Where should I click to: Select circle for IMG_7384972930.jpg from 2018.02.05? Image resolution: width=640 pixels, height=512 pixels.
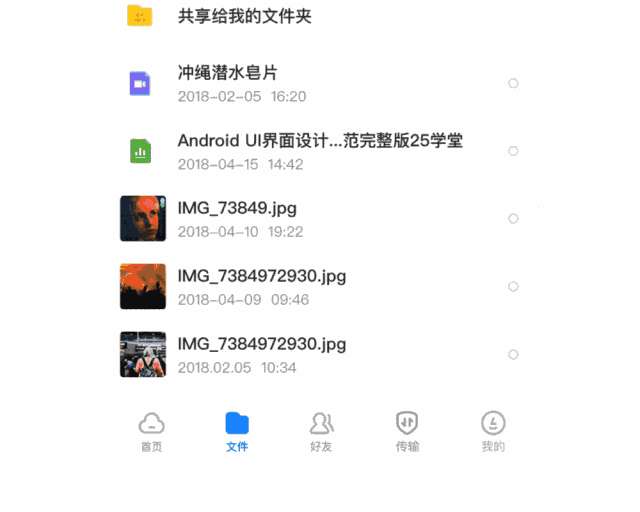point(513,354)
